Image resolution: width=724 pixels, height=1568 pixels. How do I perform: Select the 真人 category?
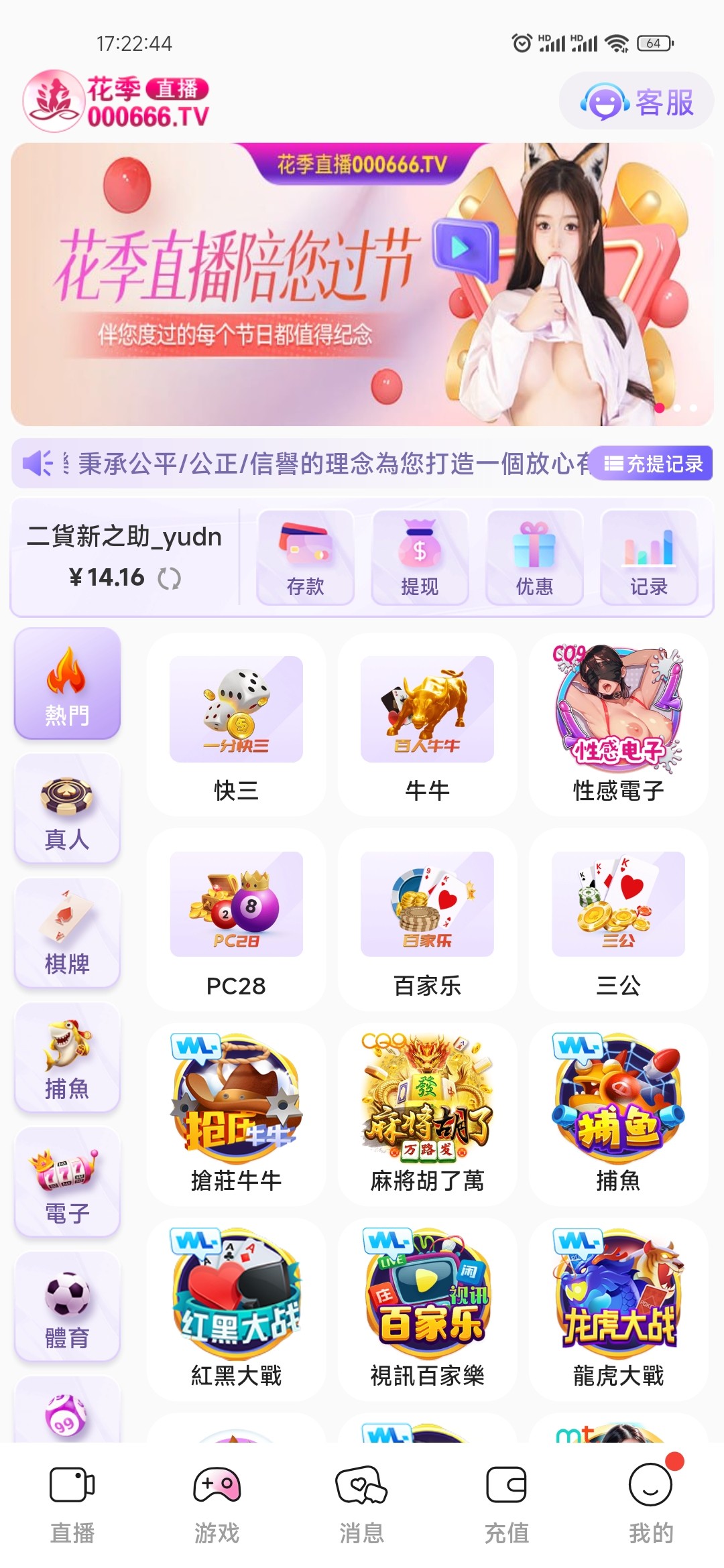click(x=67, y=809)
